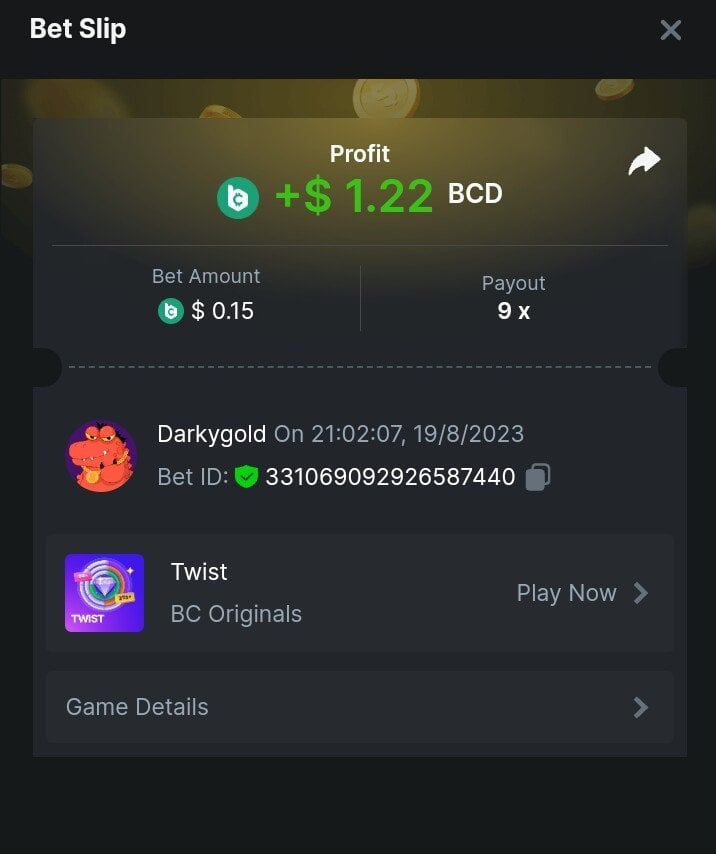Open Darkygold's profile avatar
Image resolution: width=716 pixels, height=854 pixels.
pyautogui.click(x=101, y=456)
